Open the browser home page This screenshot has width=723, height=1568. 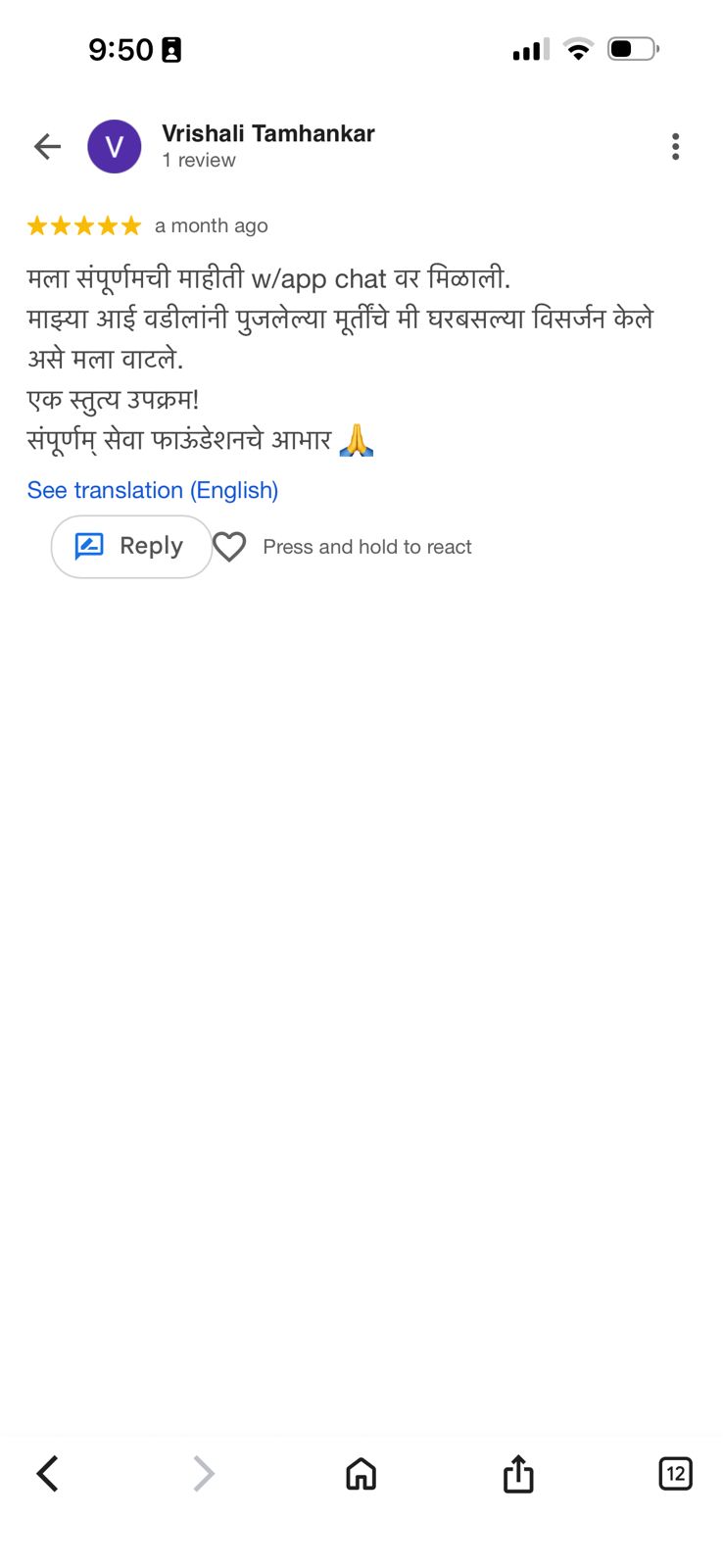pyautogui.click(x=361, y=1473)
